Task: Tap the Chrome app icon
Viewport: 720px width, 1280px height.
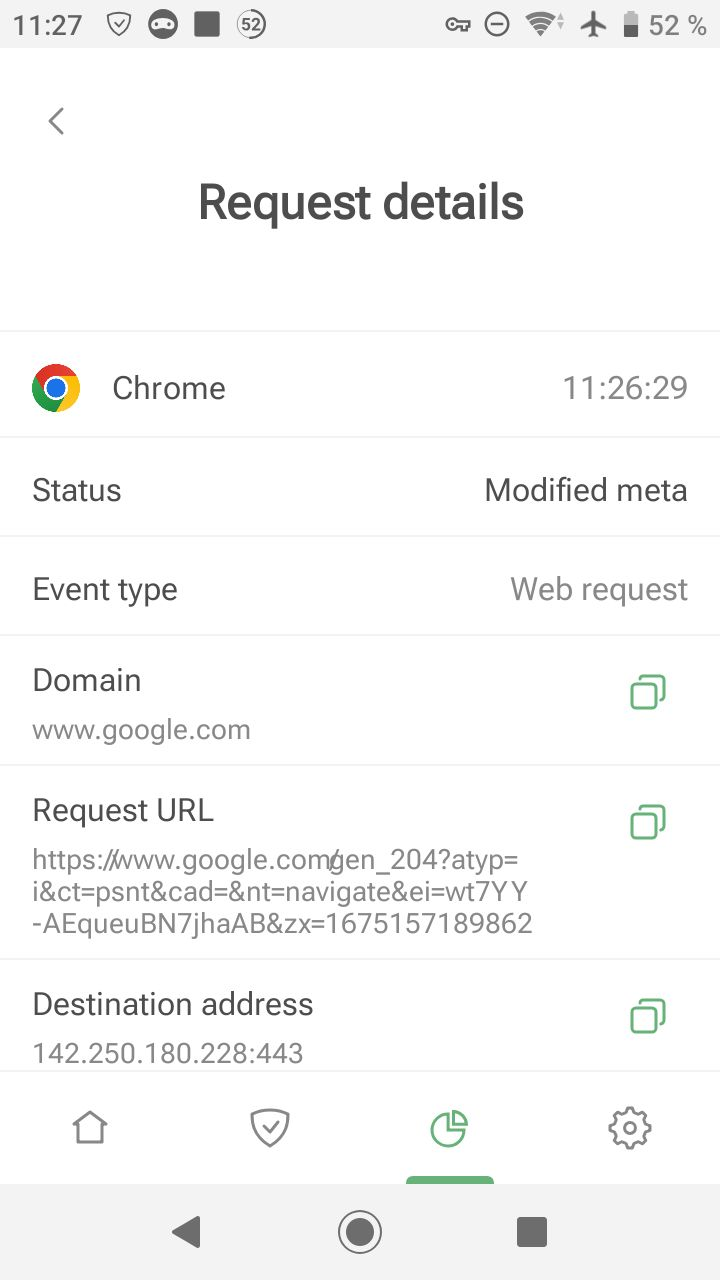Action: (57, 387)
